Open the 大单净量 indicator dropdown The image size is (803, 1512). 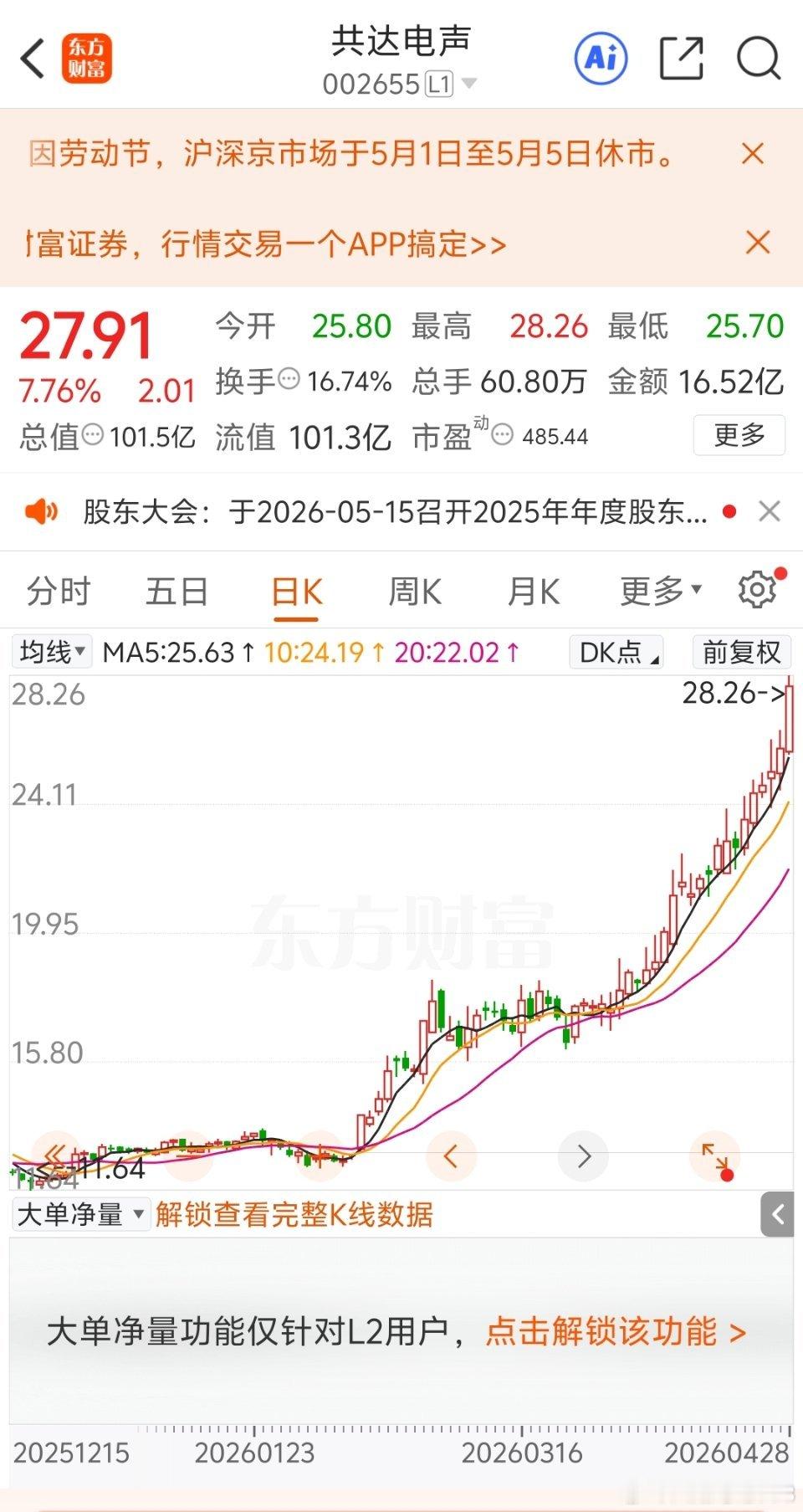[x=78, y=1215]
